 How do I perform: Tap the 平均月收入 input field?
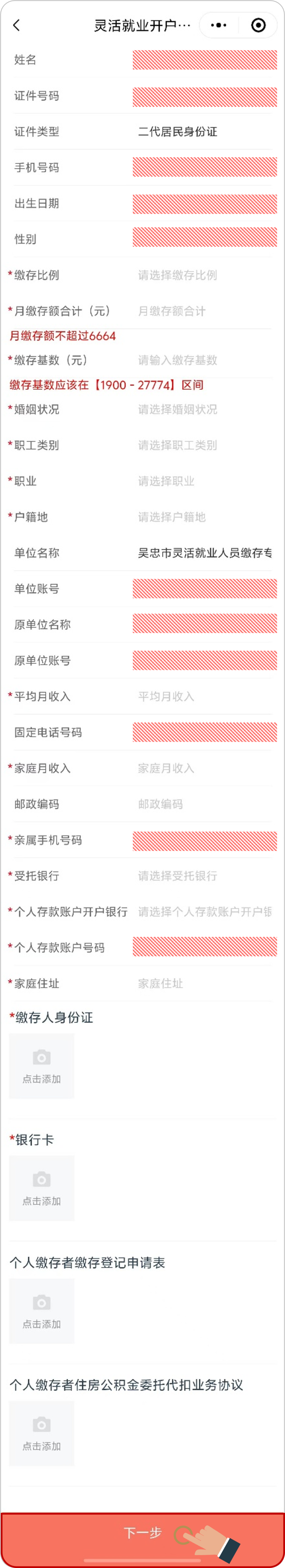click(x=204, y=696)
